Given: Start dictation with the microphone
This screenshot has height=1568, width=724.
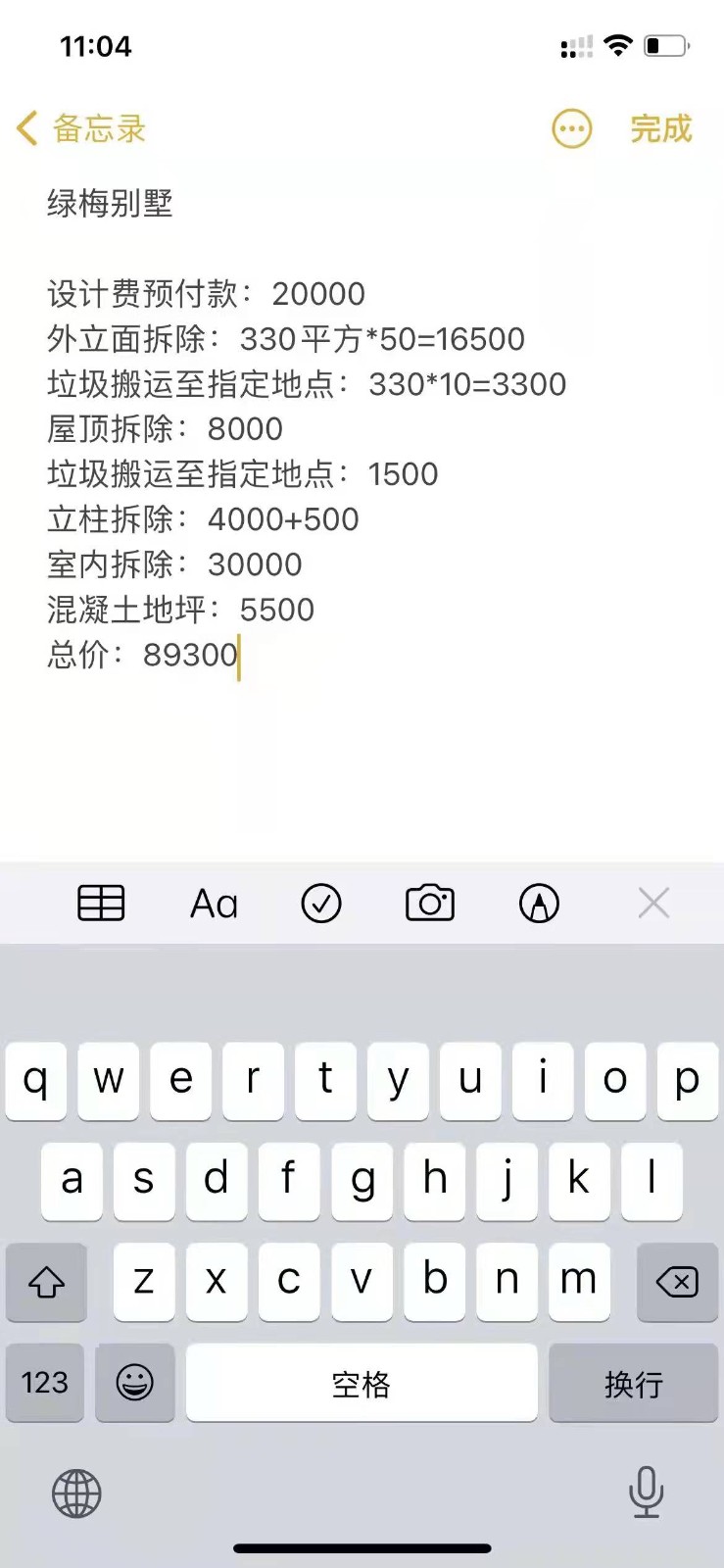Looking at the screenshot, I should point(646,1492).
